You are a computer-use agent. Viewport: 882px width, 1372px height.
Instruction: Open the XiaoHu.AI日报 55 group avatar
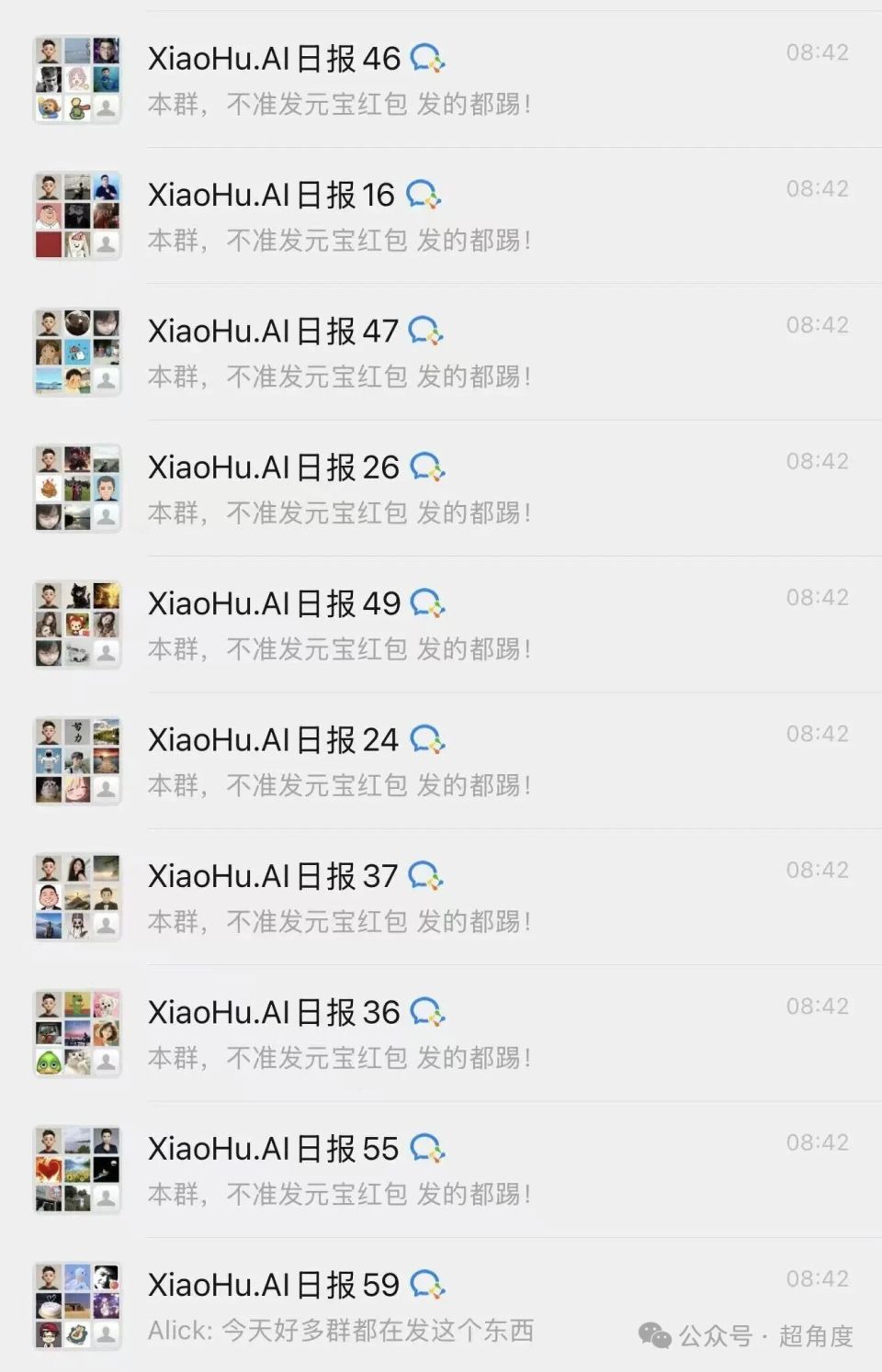pos(77,1170)
